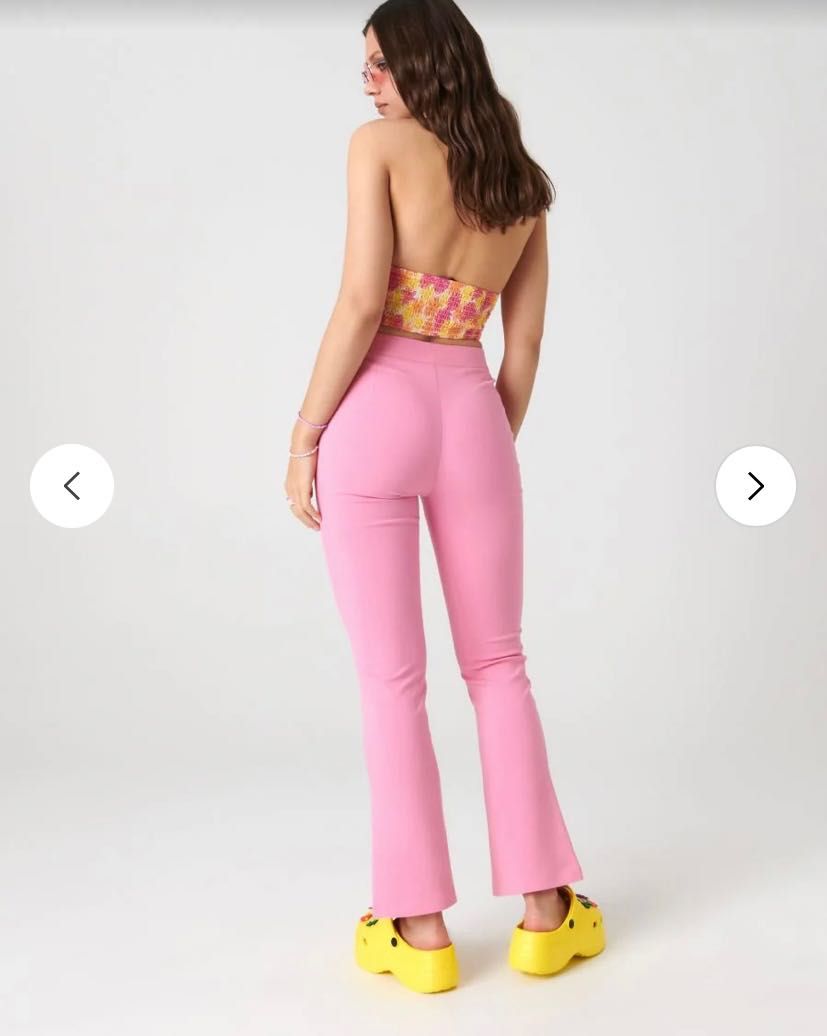Go to the previous product photo
The image size is (827, 1036).
click(x=72, y=486)
